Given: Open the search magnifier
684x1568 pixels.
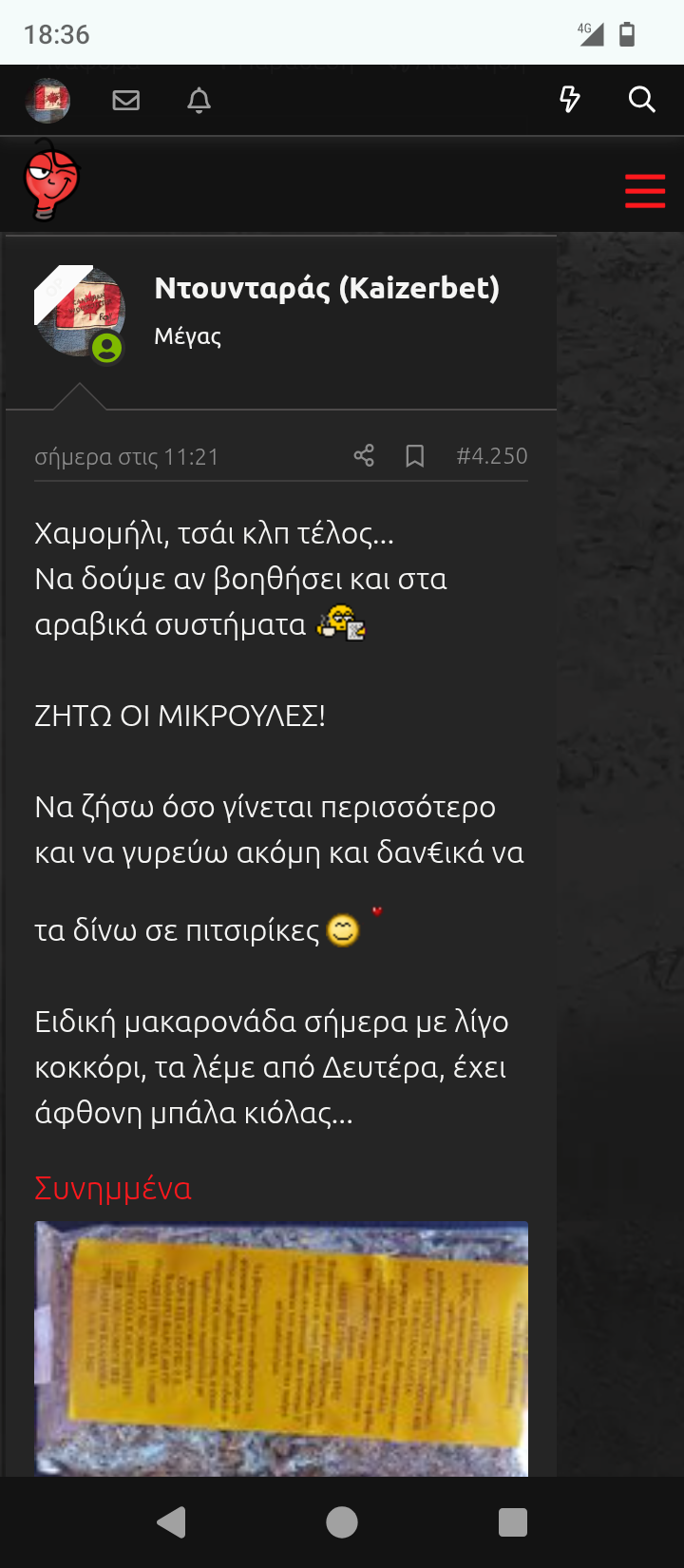Looking at the screenshot, I should click(x=642, y=99).
